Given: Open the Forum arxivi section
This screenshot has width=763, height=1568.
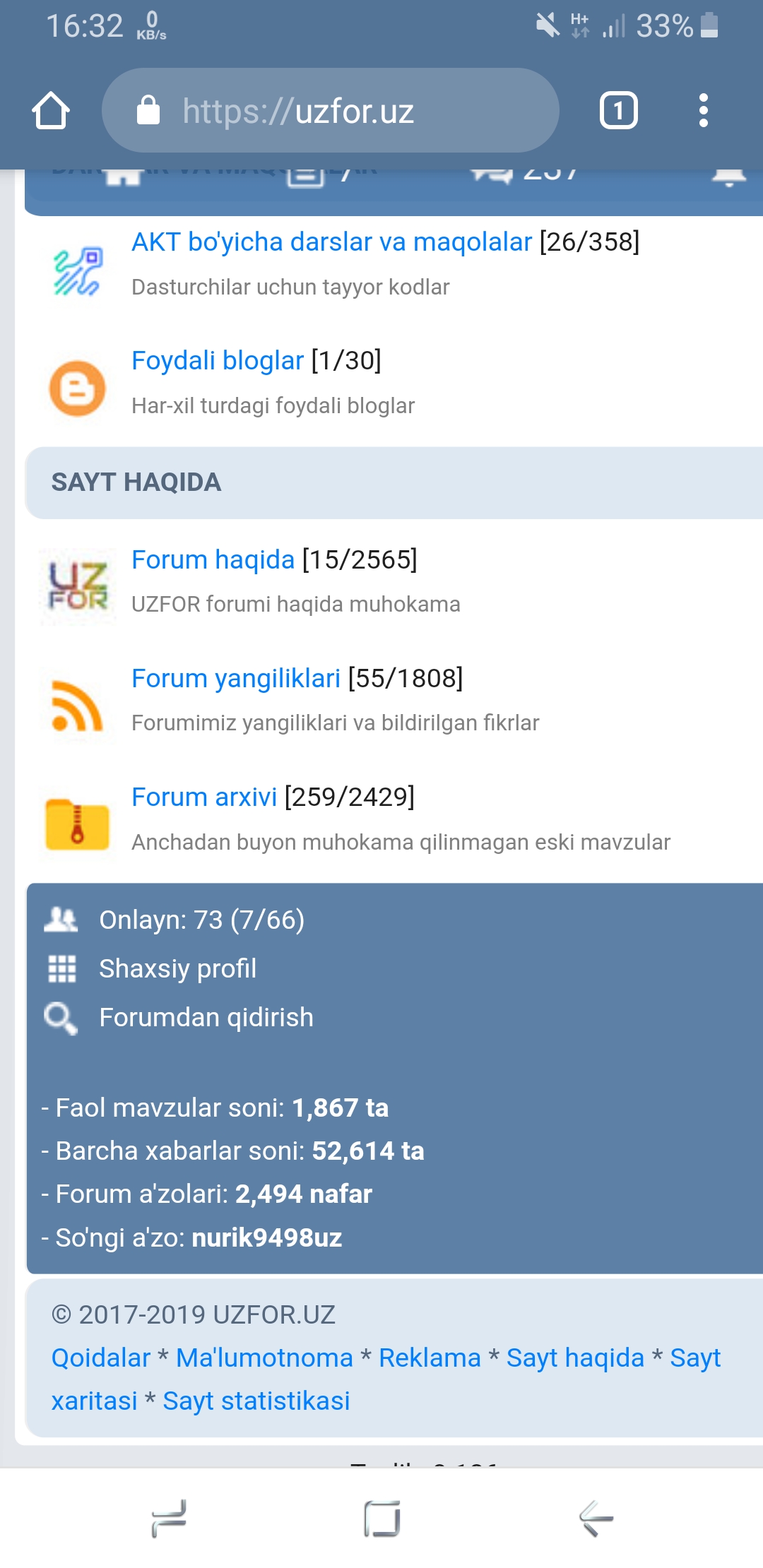Looking at the screenshot, I should click(204, 797).
